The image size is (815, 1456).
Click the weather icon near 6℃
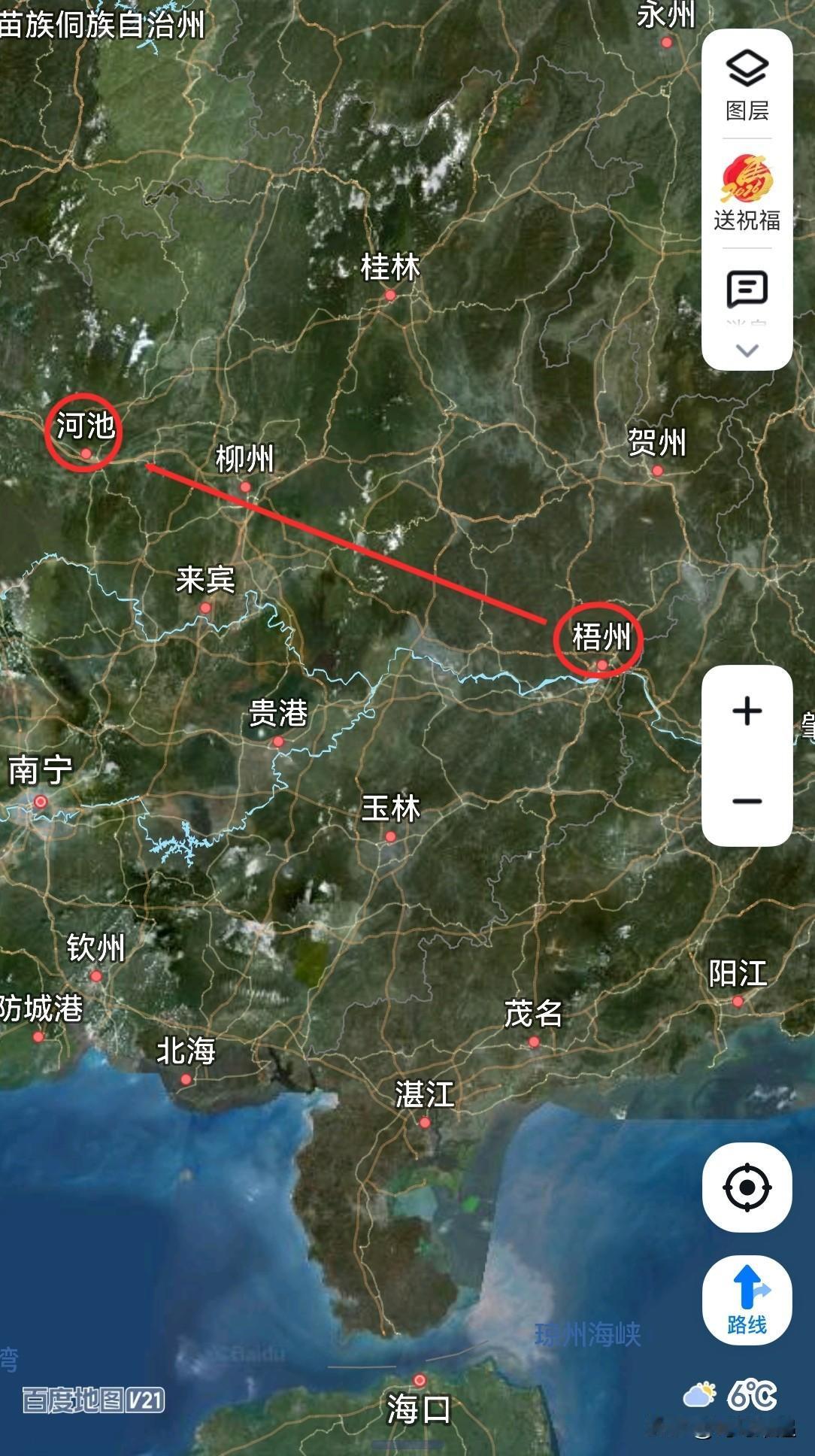point(702,1394)
